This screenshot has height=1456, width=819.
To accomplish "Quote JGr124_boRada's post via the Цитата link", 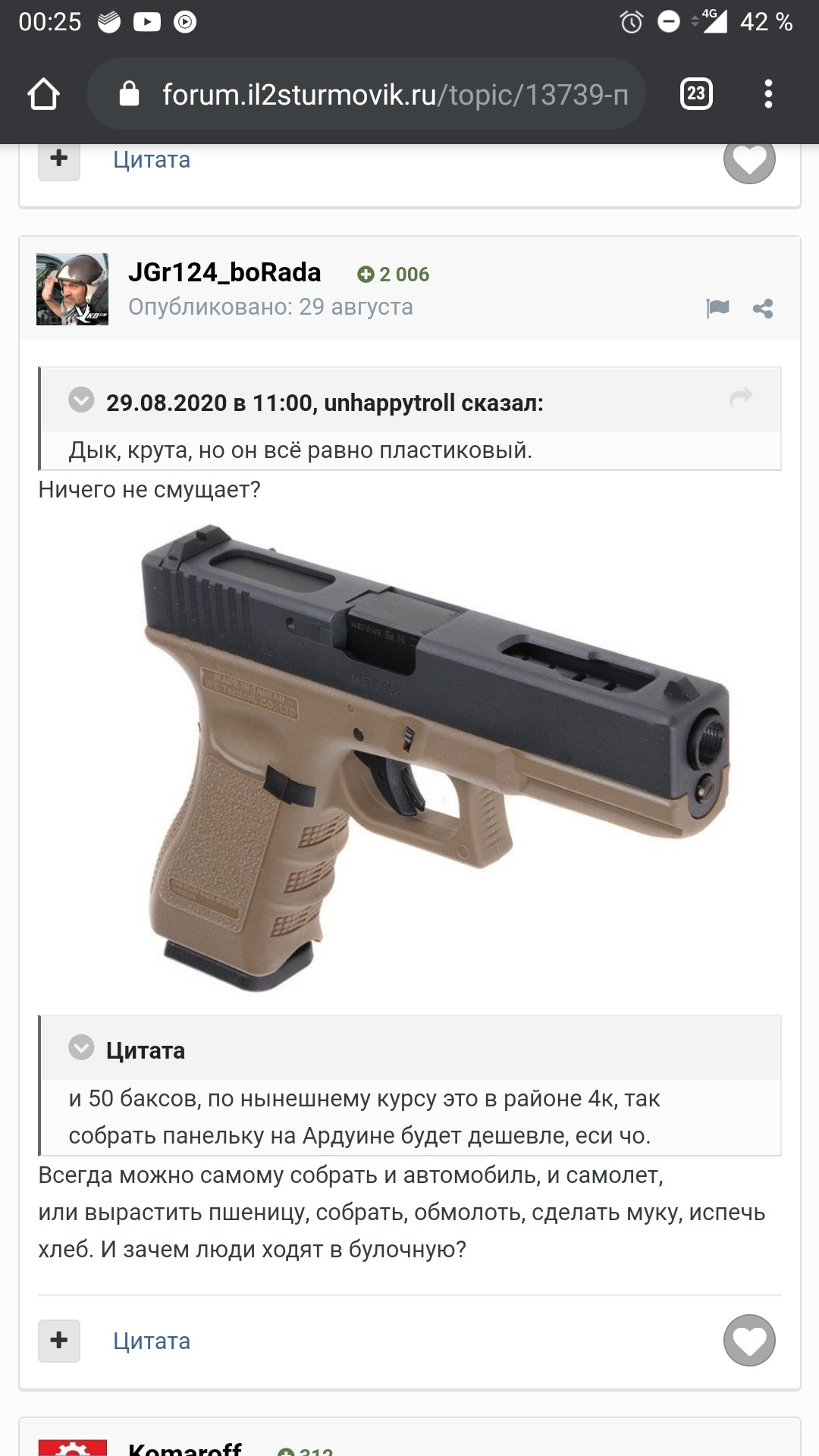I will click(152, 1341).
